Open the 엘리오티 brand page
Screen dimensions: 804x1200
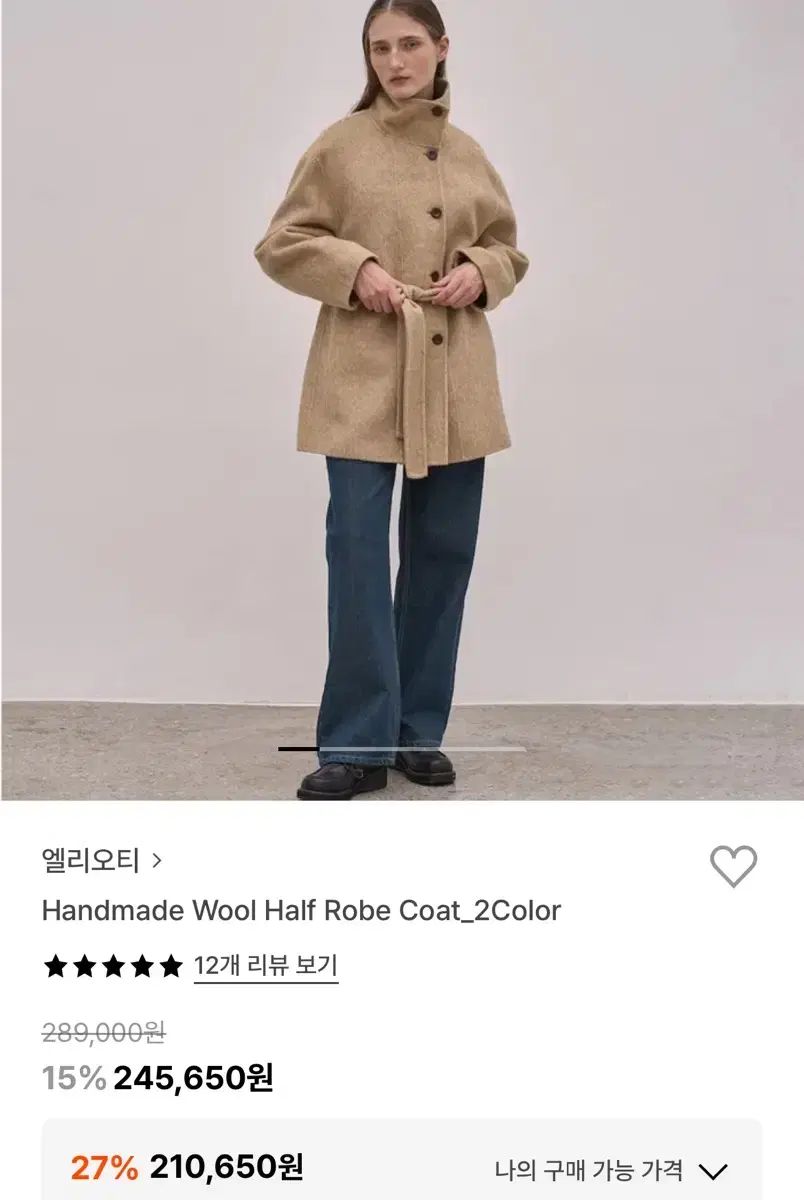click(x=101, y=860)
